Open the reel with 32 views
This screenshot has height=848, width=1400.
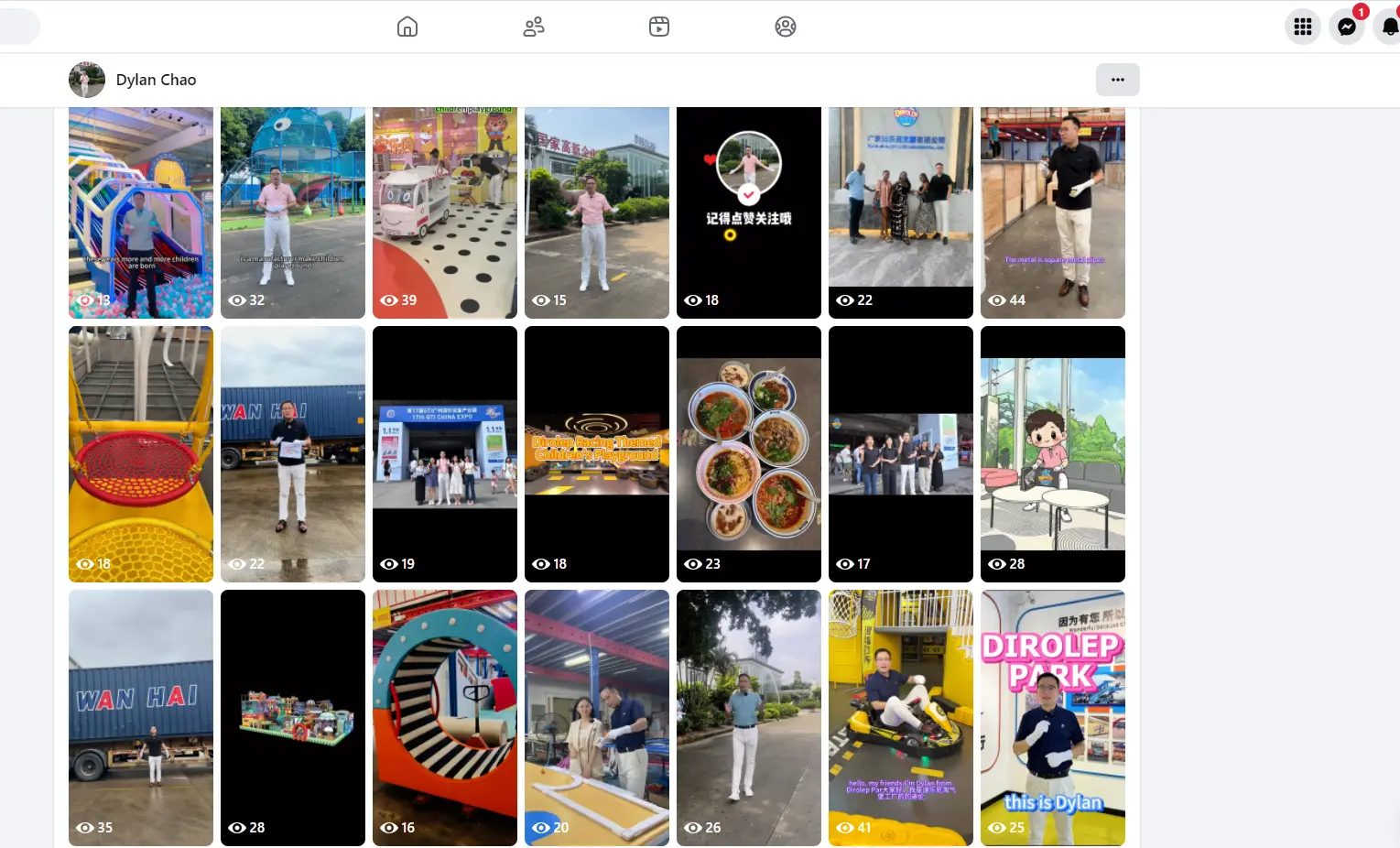tap(293, 212)
